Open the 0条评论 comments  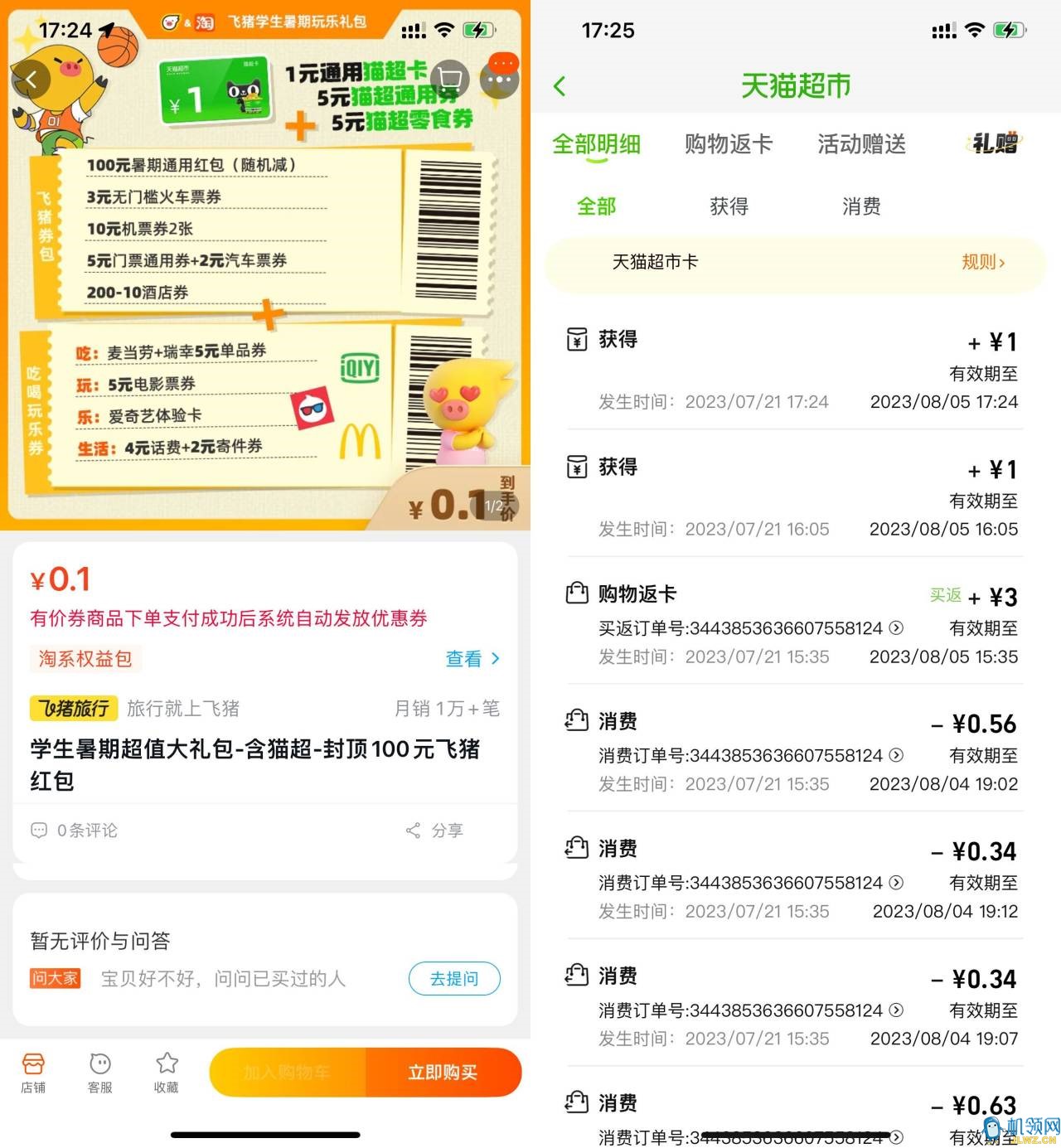(x=75, y=831)
